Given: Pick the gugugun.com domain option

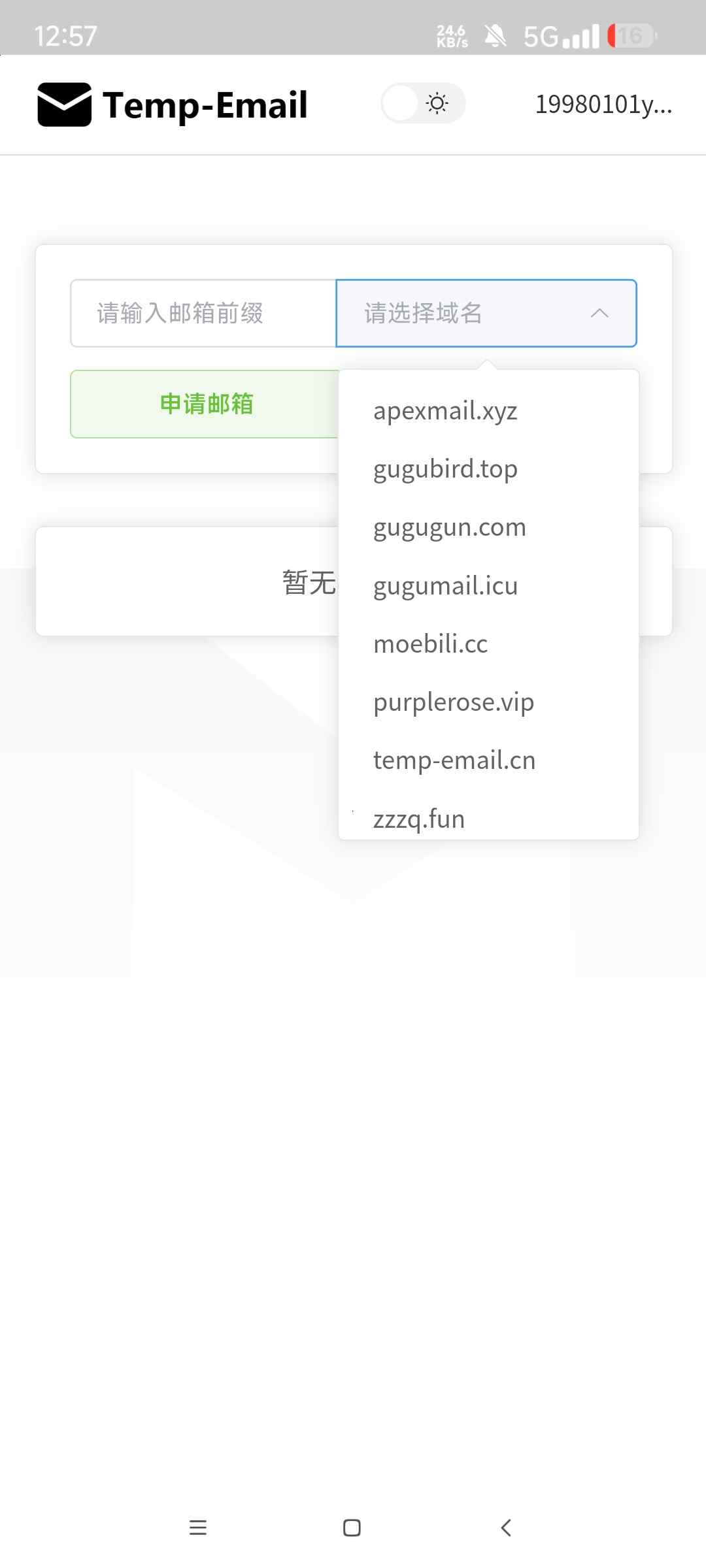Looking at the screenshot, I should coord(450,527).
